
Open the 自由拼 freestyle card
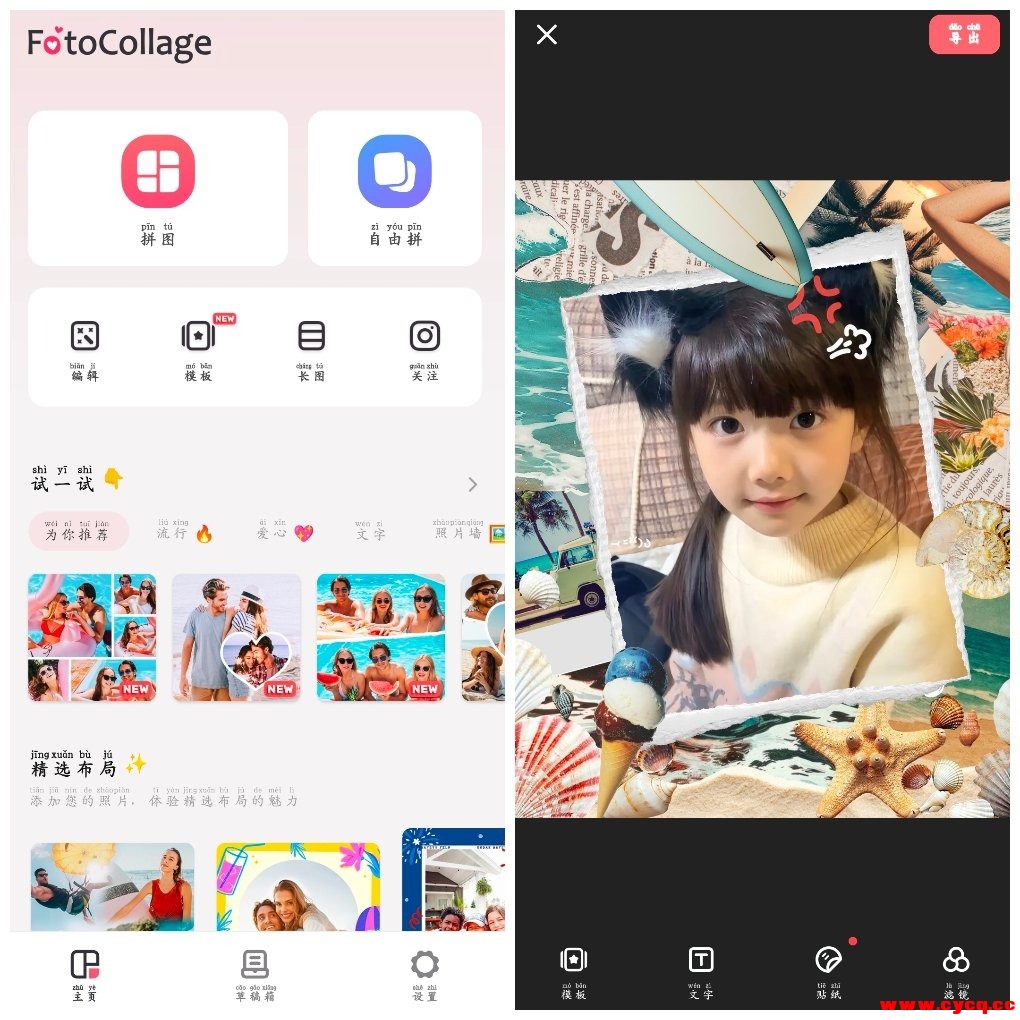click(x=395, y=187)
